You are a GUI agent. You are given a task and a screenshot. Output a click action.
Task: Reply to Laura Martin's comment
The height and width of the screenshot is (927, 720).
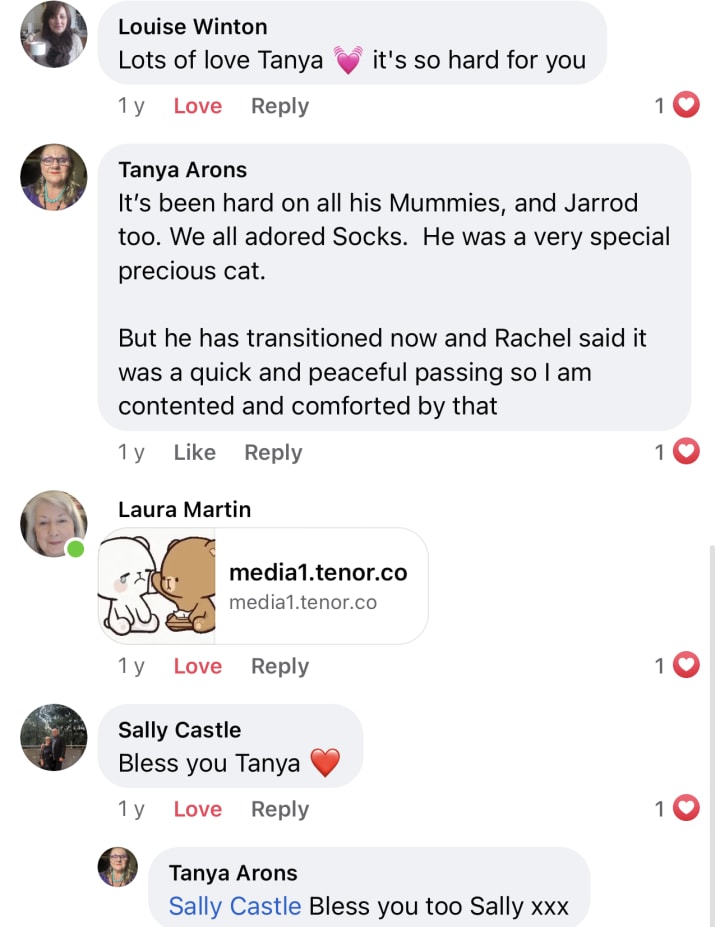click(279, 666)
